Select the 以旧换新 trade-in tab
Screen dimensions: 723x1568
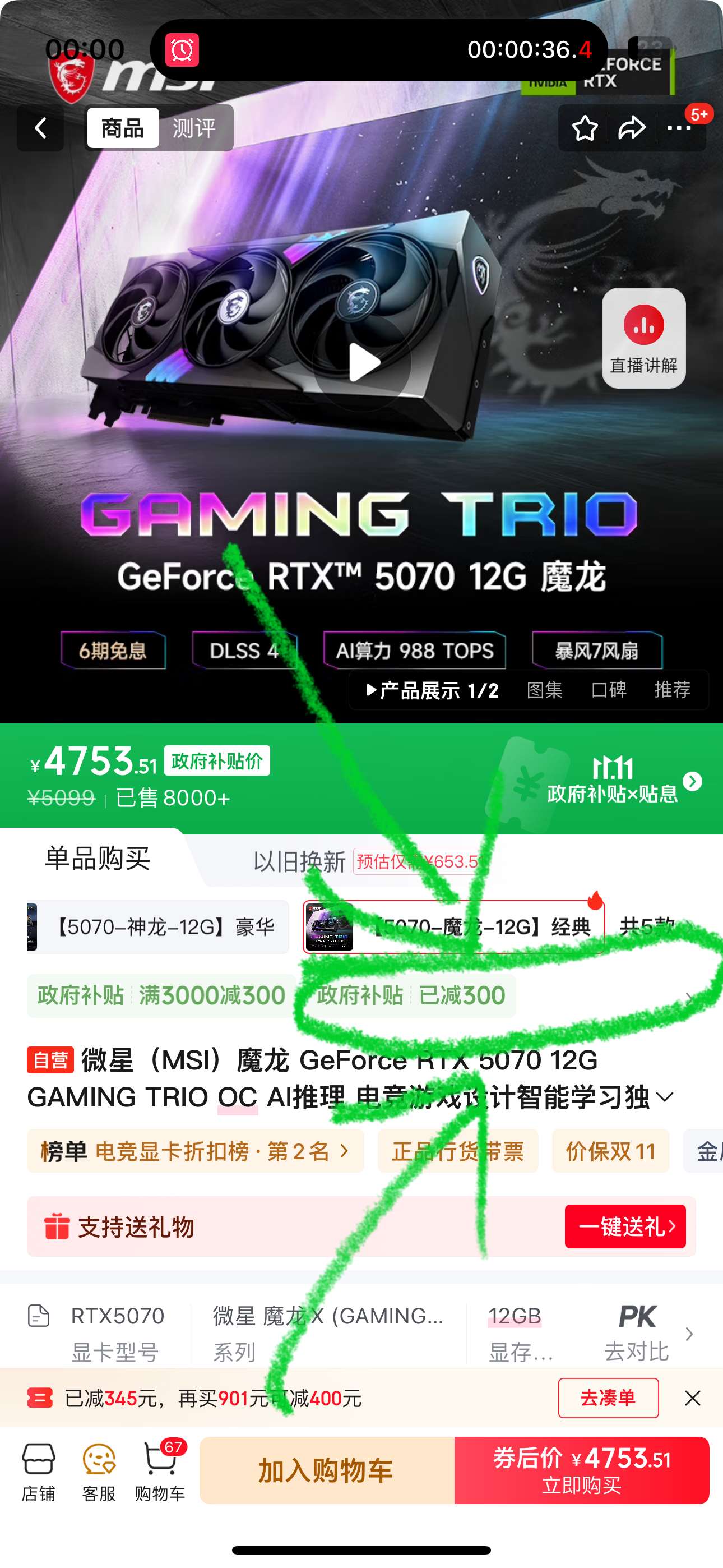pyautogui.click(x=299, y=861)
